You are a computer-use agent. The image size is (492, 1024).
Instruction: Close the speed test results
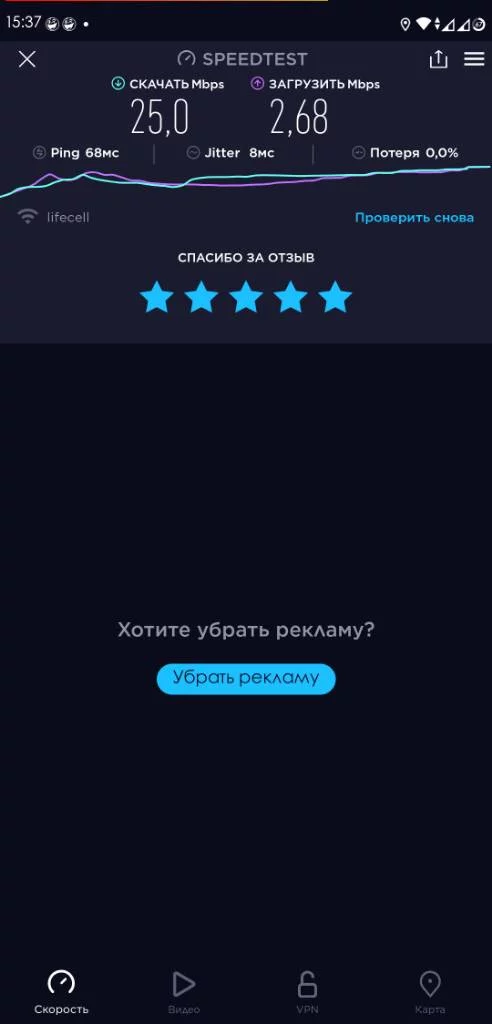pyautogui.click(x=27, y=59)
